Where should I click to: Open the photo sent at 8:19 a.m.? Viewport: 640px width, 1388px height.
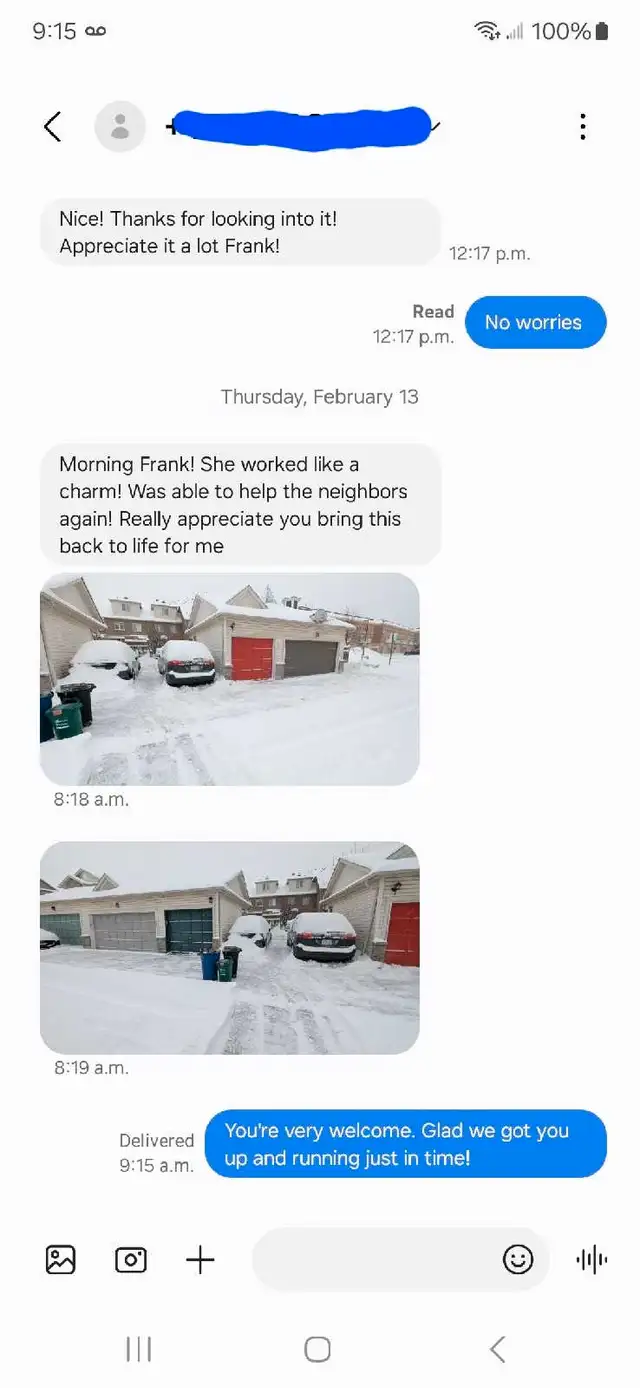coord(230,948)
